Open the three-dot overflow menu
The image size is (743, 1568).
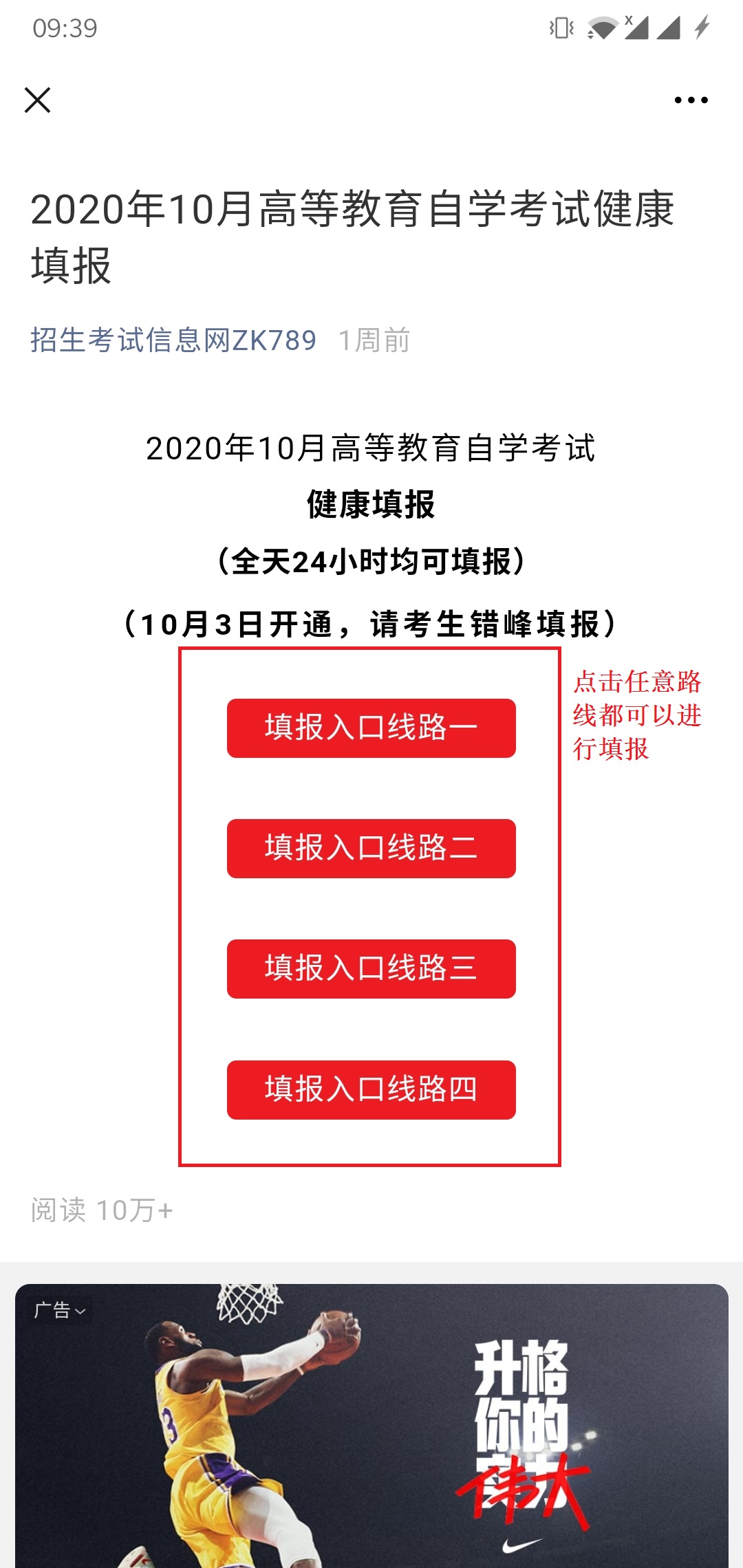[x=691, y=100]
